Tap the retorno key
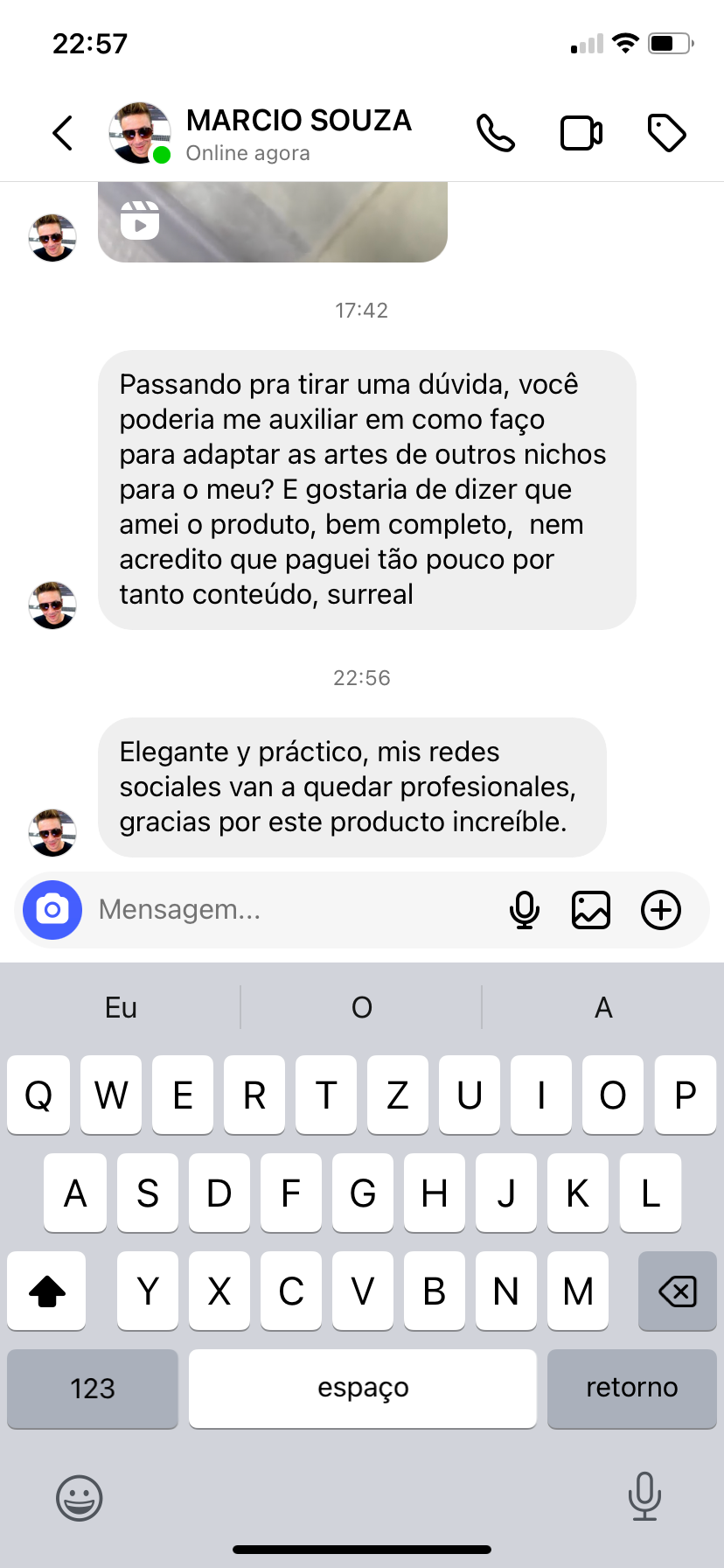Image resolution: width=724 pixels, height=1568 pixels. (631, 1389)
